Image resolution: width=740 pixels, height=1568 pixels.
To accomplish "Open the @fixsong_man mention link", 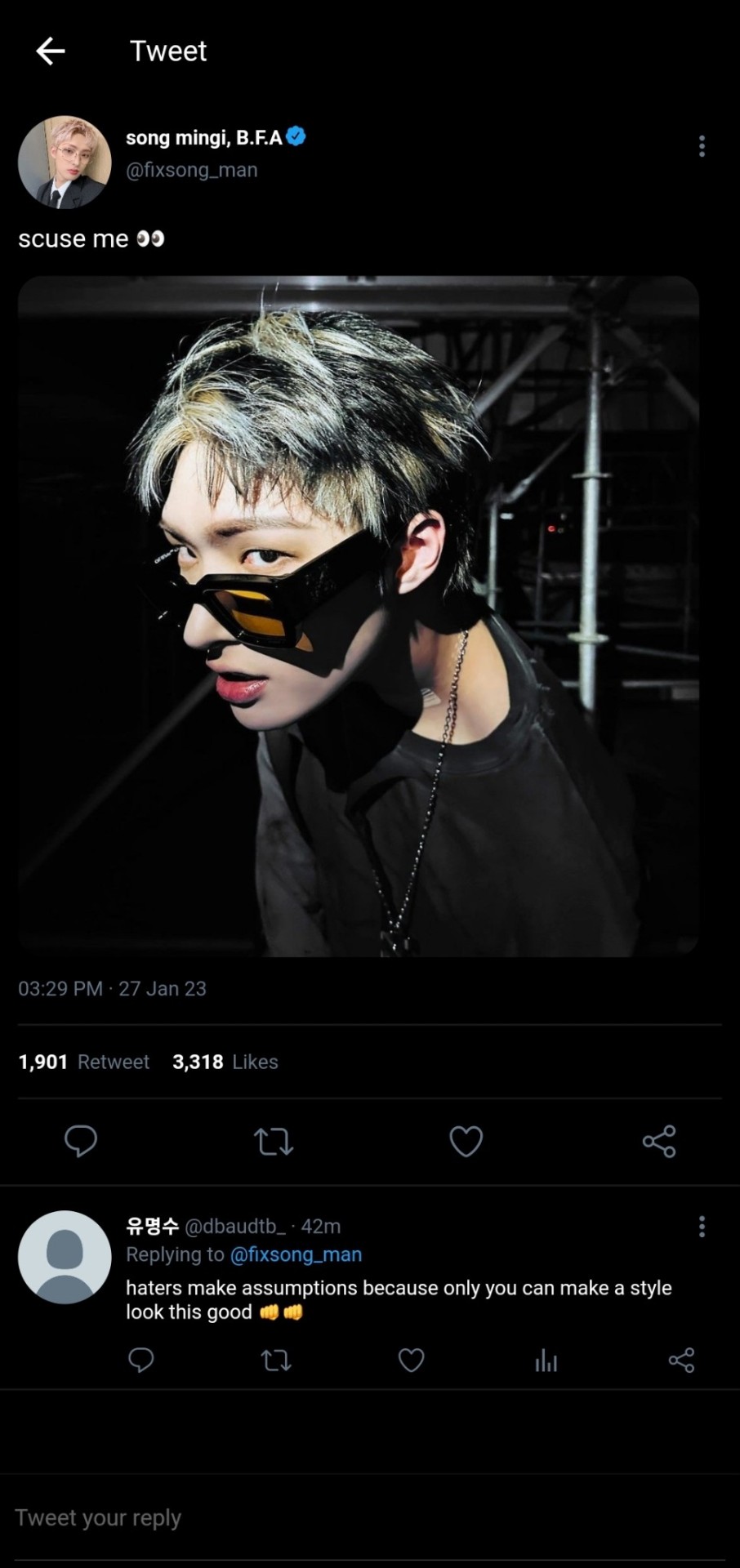I will click(x=296, y=1254).
